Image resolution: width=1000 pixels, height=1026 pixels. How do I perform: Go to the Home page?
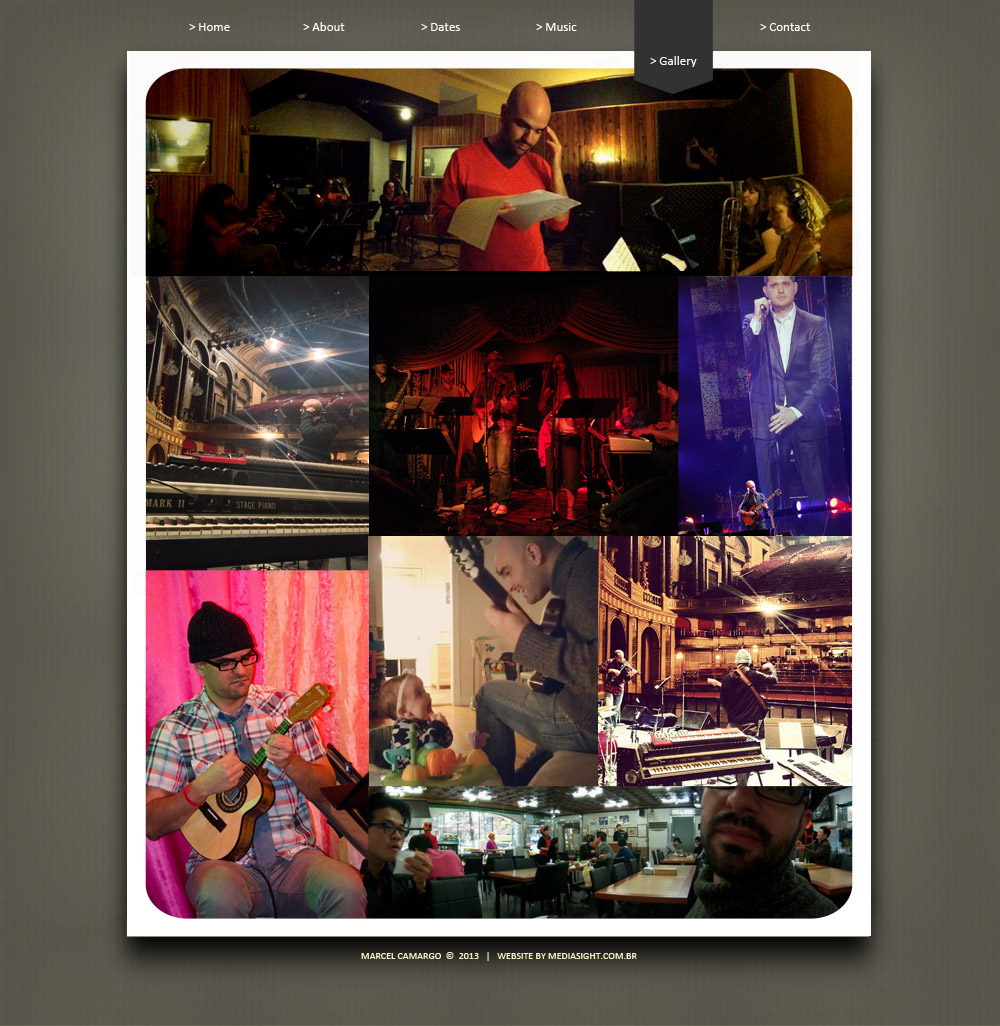point(209,27)
